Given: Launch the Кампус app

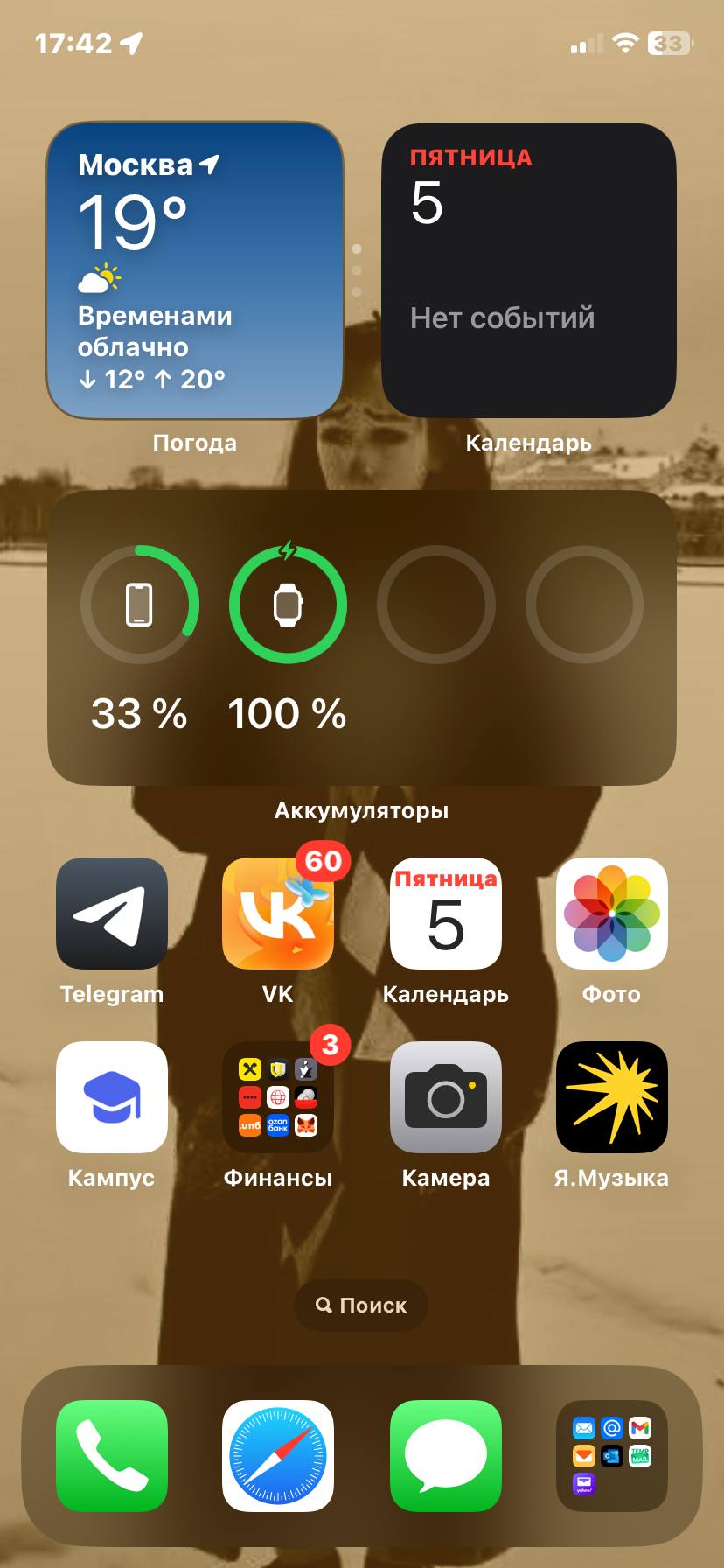Looking at the screenshot, I should [x=112, y=1097].
